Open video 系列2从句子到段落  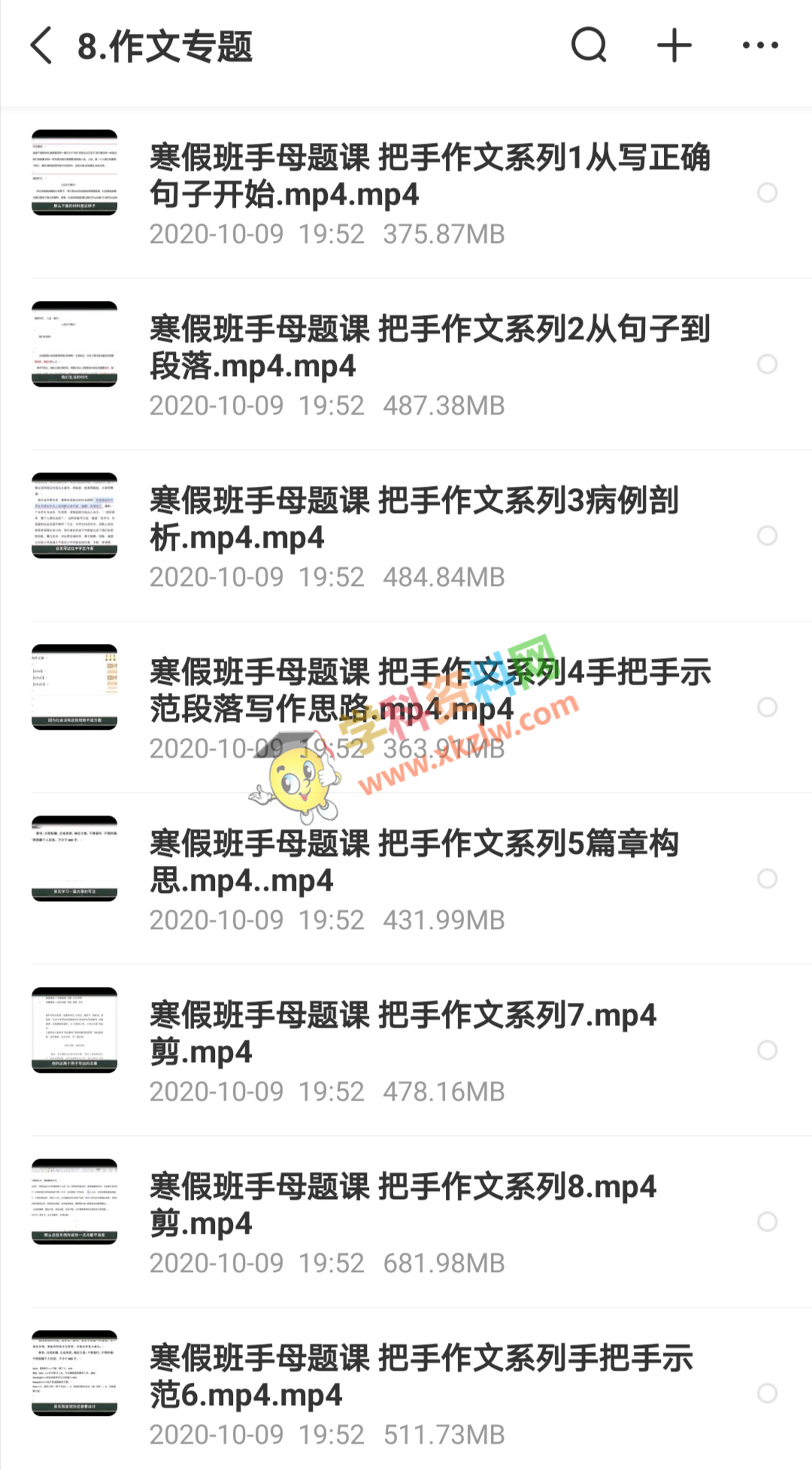coord(429,348)
